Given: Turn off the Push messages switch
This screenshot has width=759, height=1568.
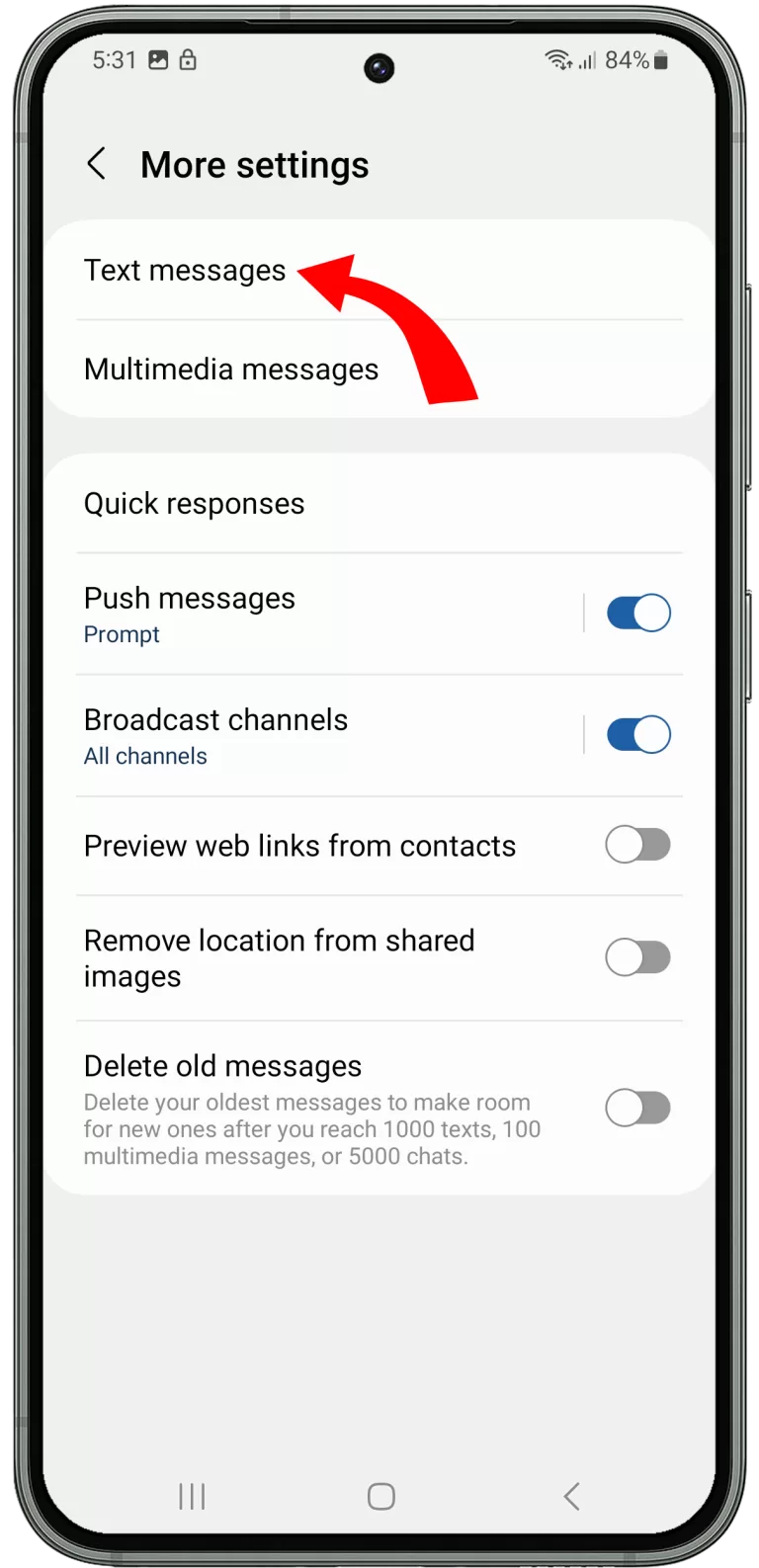Looking at the screenshot, I should [638, 614].
